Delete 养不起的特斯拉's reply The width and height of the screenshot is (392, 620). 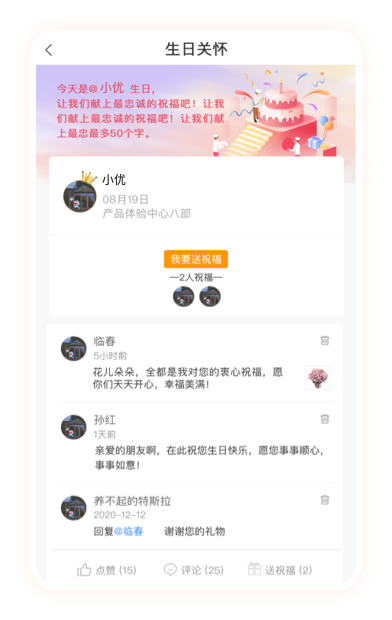click(x=325, y=499)
